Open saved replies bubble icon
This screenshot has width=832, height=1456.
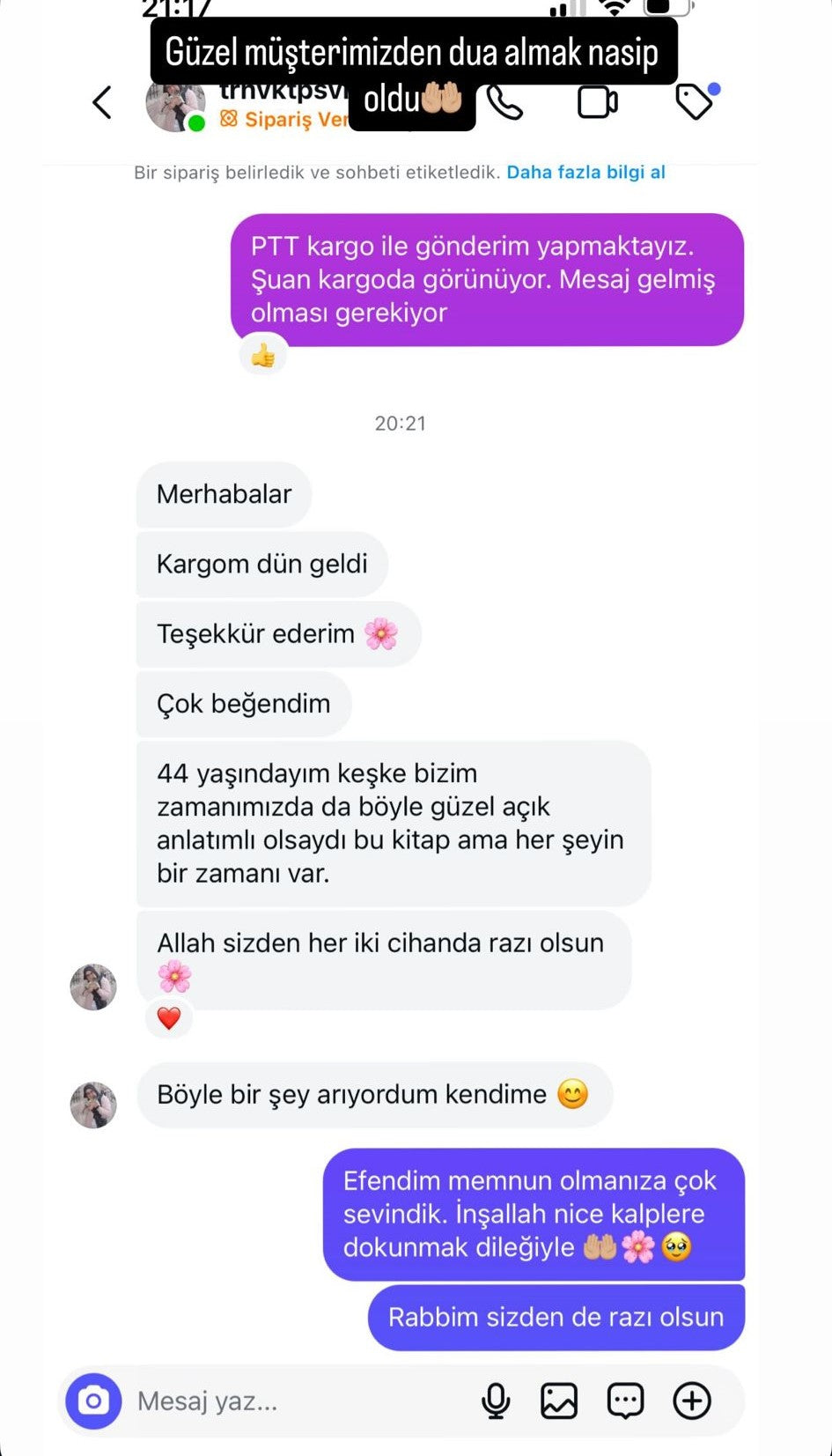(625, 1401)
